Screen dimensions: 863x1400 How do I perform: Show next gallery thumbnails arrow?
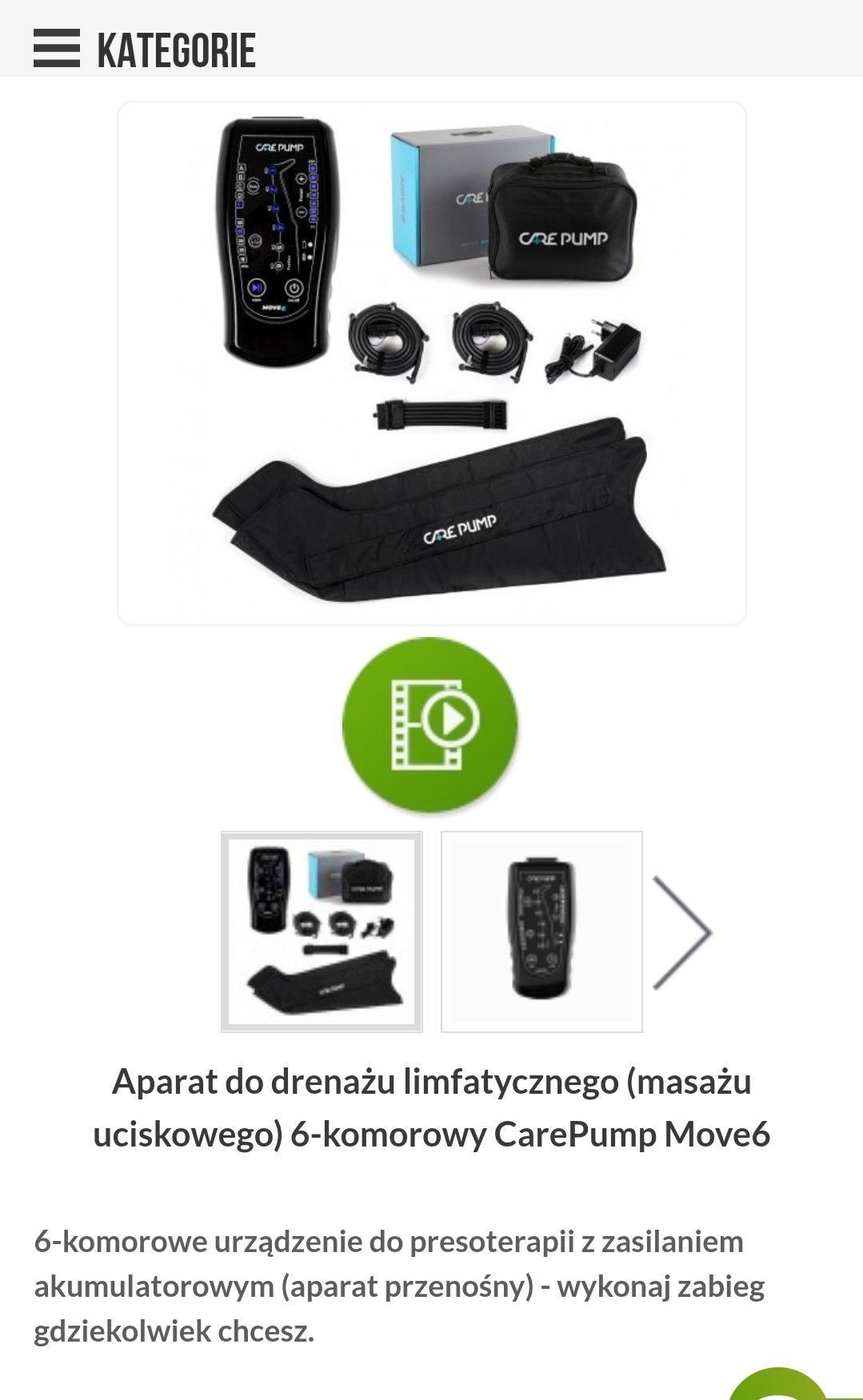tap(681, 932)
